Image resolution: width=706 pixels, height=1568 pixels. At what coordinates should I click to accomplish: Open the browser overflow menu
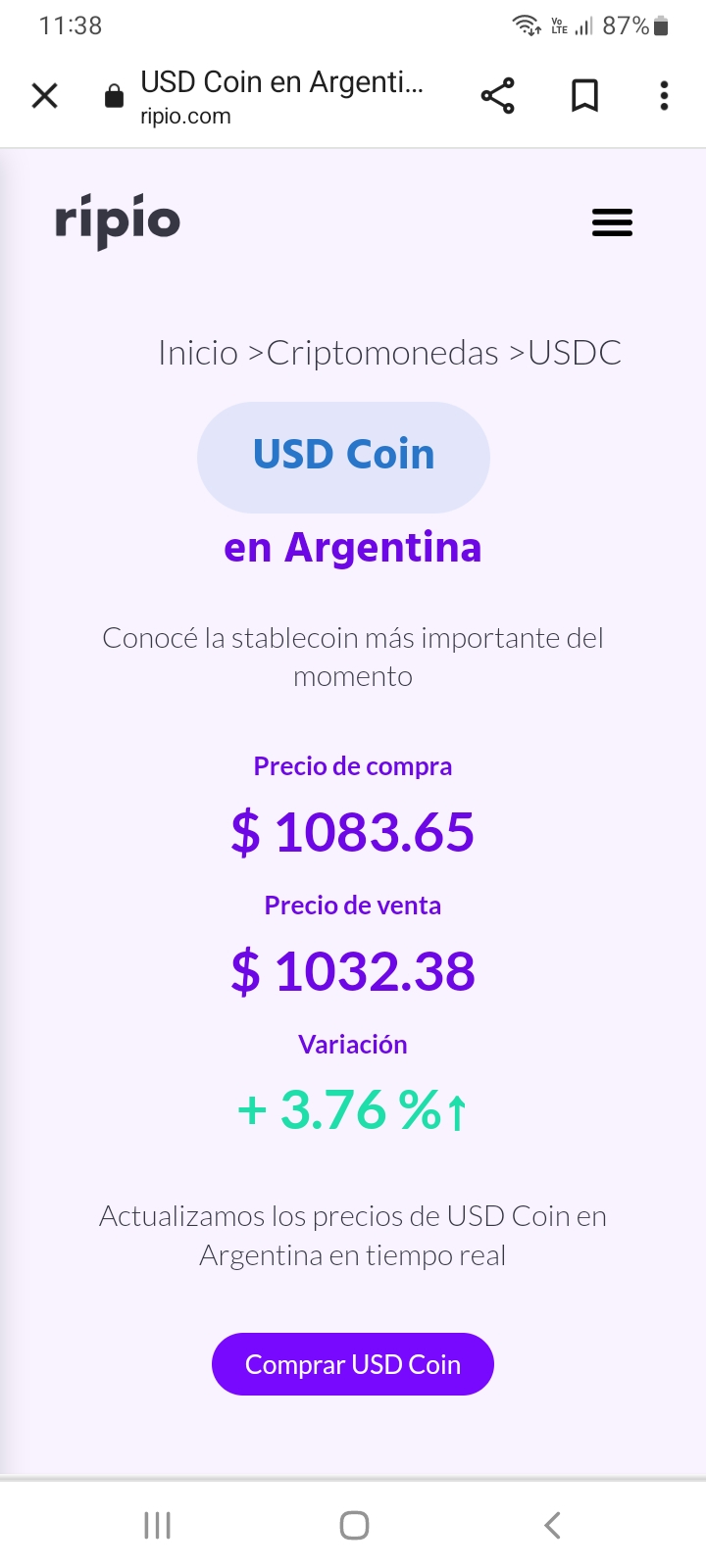pos(664,96)
